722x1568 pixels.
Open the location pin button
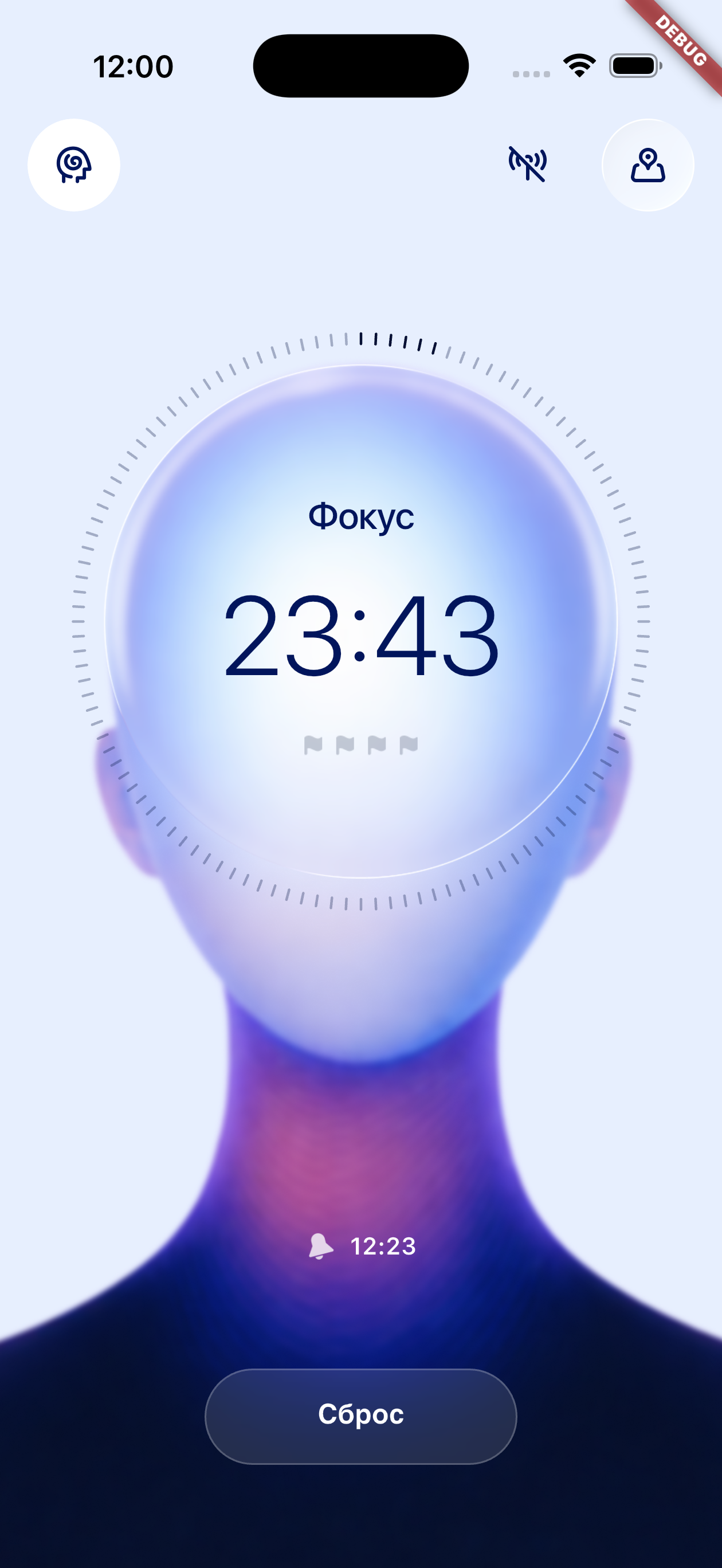coord(648,165)
